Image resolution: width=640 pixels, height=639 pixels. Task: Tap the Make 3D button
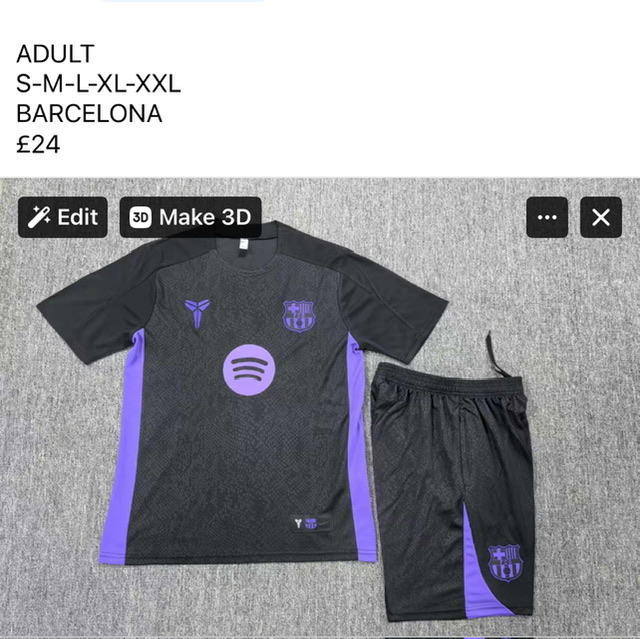point(190,217)
